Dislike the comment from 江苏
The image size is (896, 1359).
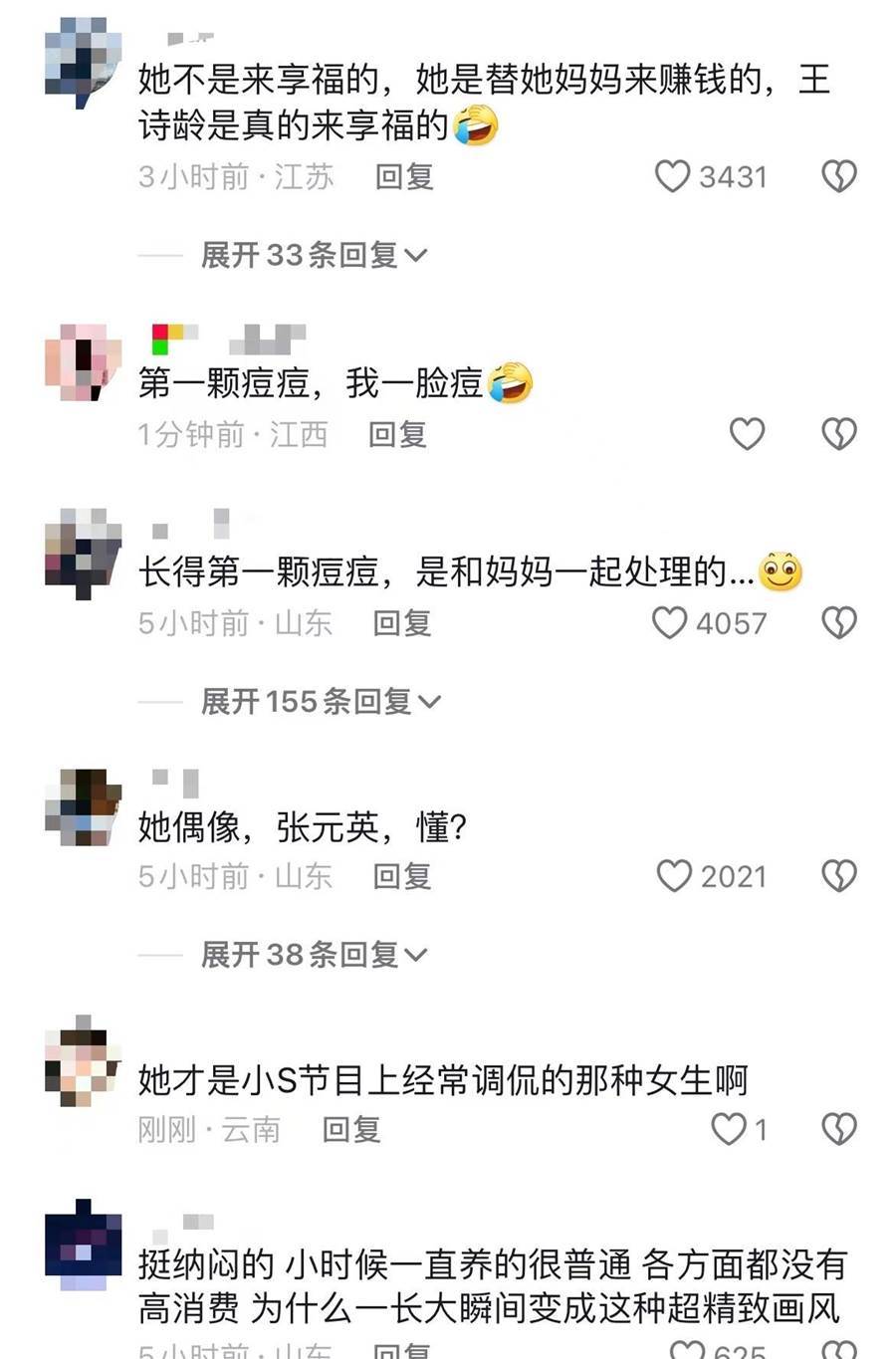pos(838,176)
